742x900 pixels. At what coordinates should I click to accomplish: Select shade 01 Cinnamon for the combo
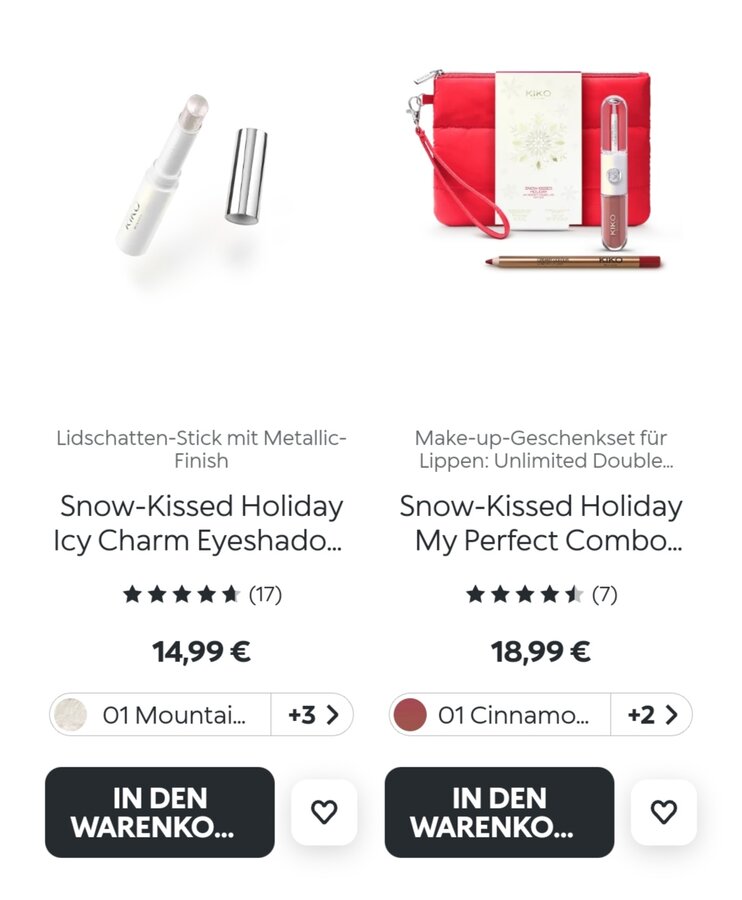500,715
